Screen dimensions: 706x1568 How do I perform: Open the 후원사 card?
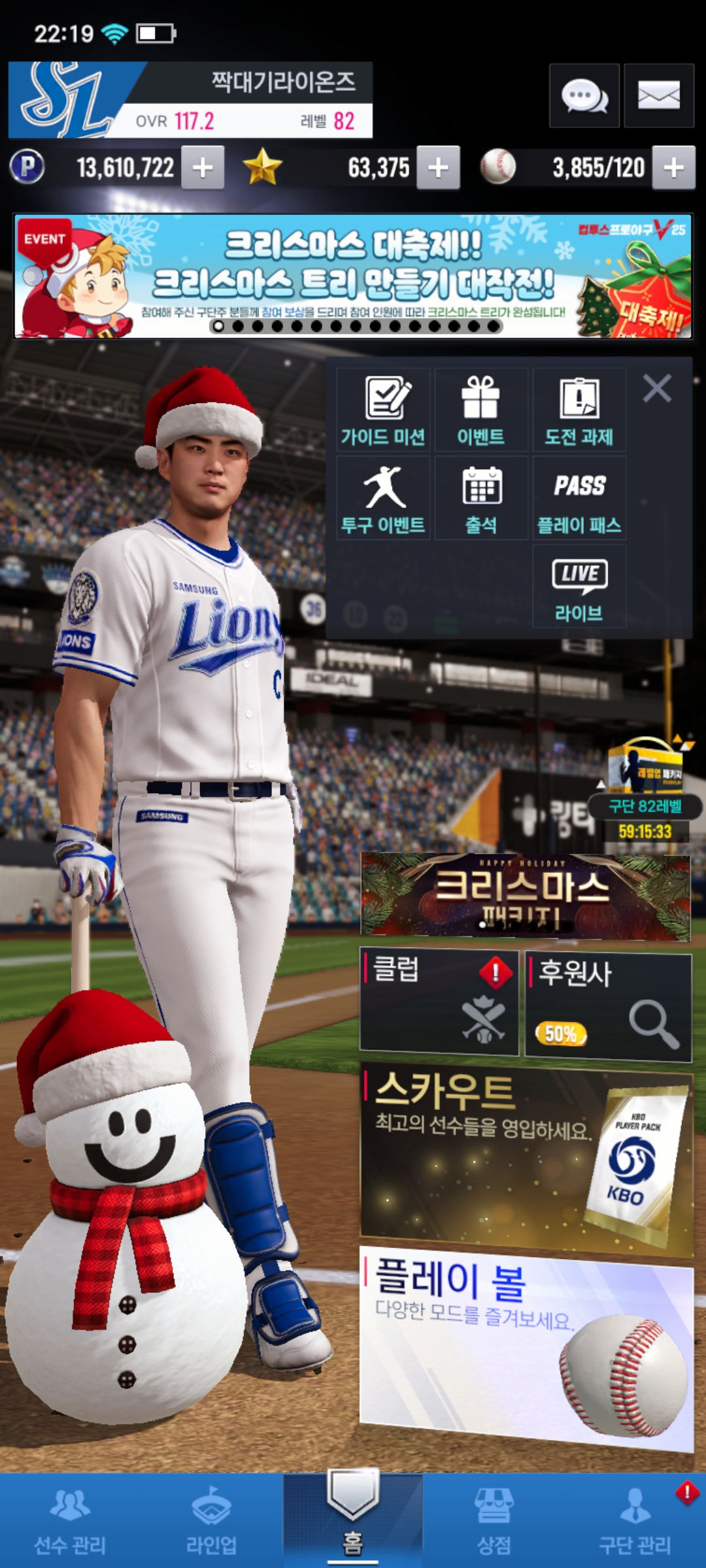click(x=609, y=1006)
